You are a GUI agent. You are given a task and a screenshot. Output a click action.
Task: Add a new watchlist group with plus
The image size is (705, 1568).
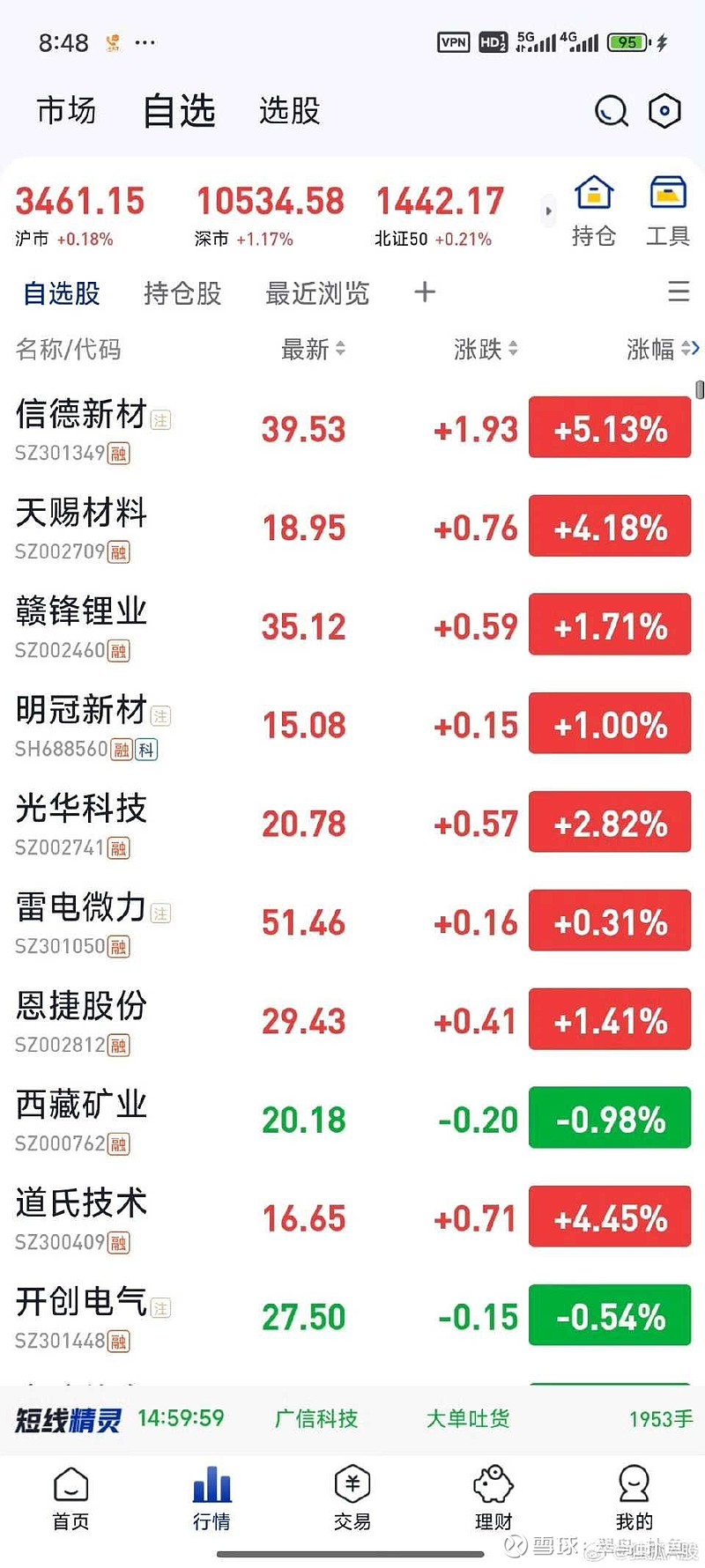pyautogui.click(x=425, y=292)
